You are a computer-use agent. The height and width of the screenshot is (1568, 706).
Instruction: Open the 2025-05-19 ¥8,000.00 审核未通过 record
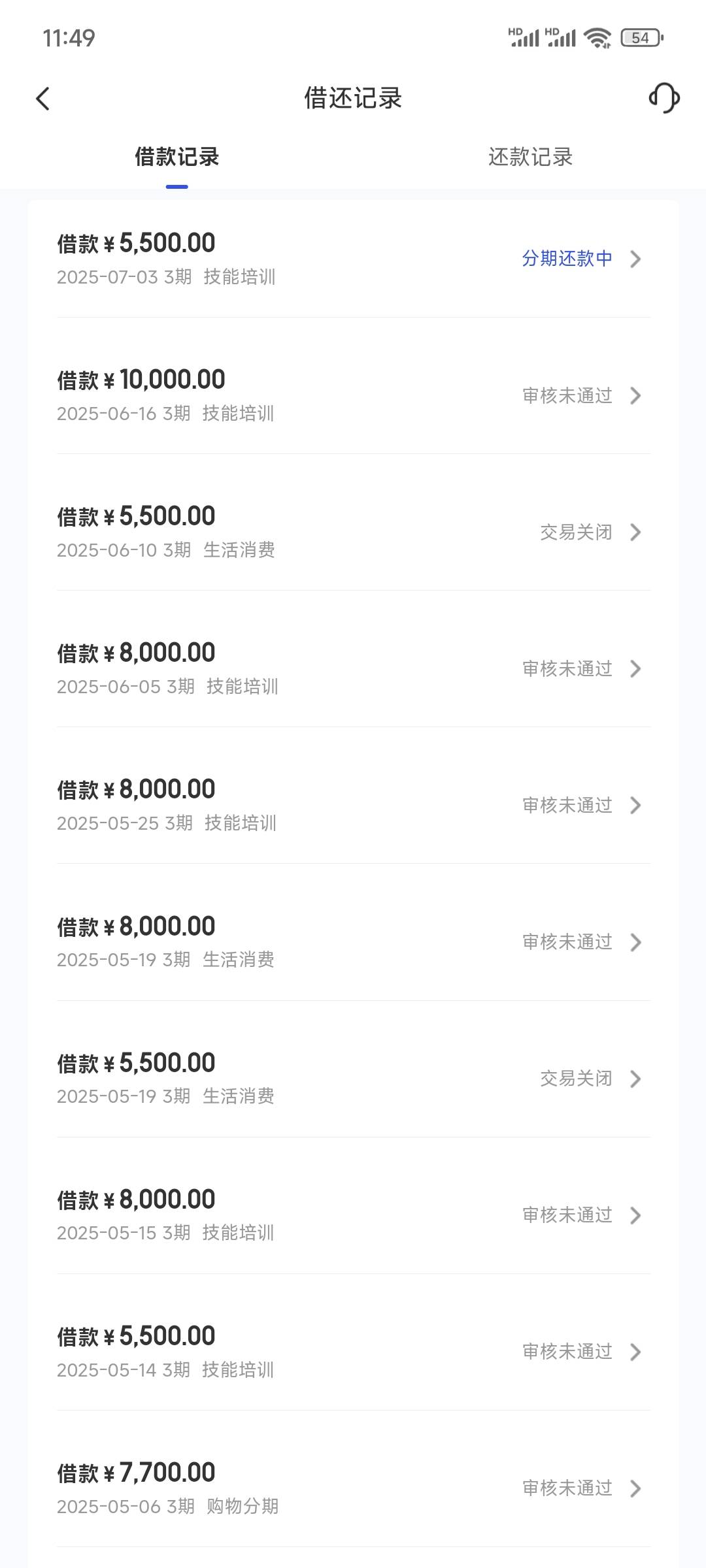tap(353, 941)
